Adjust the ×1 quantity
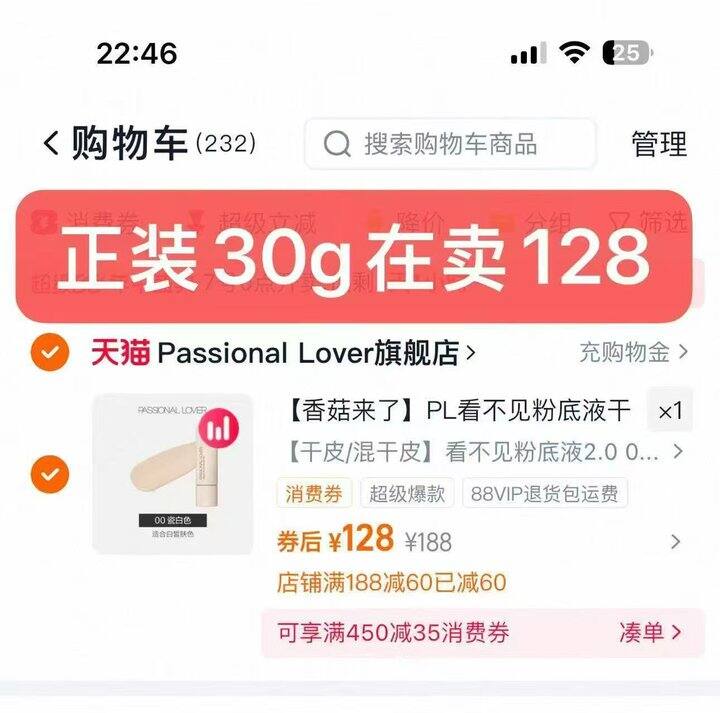 670,410
